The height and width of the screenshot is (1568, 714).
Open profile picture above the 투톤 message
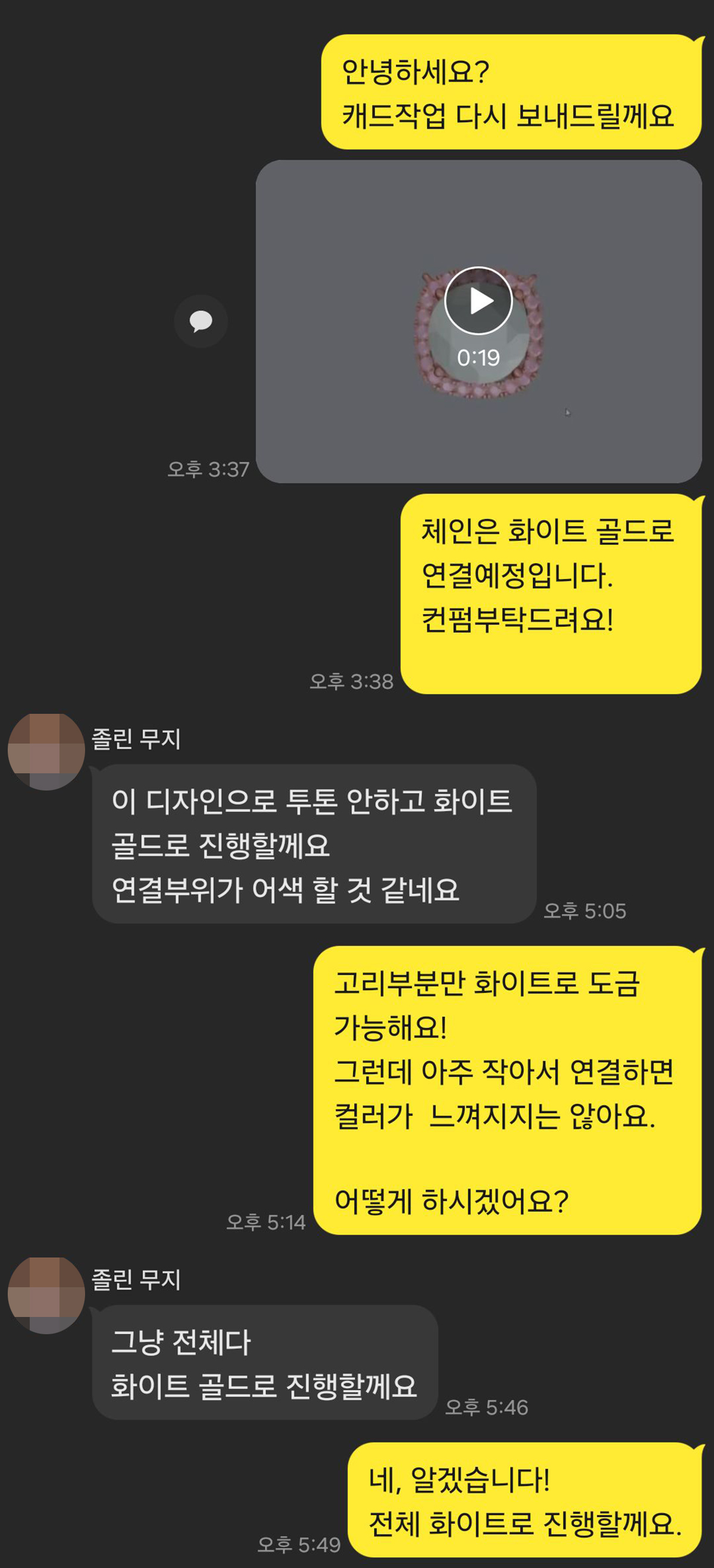click(46, 751)
